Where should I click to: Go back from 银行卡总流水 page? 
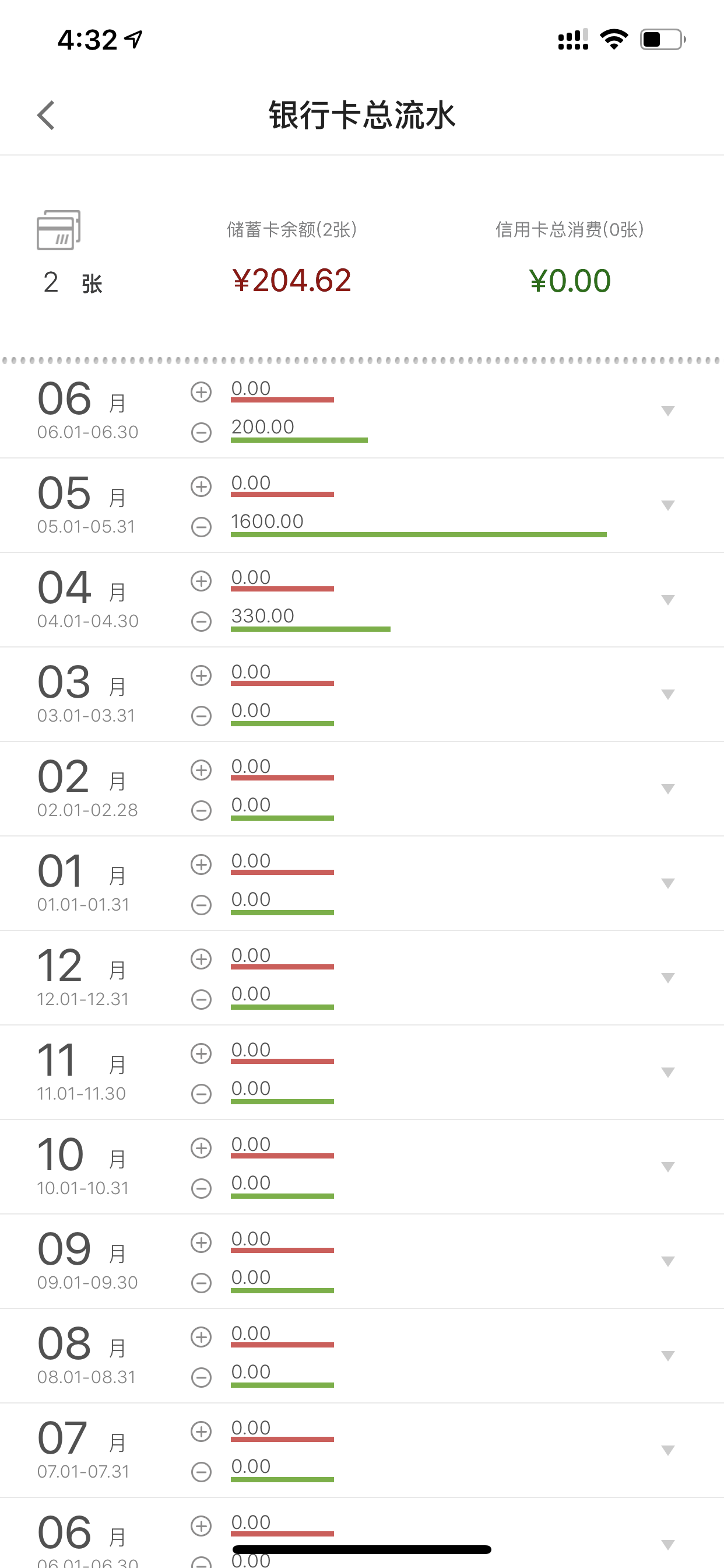point(46,115)
